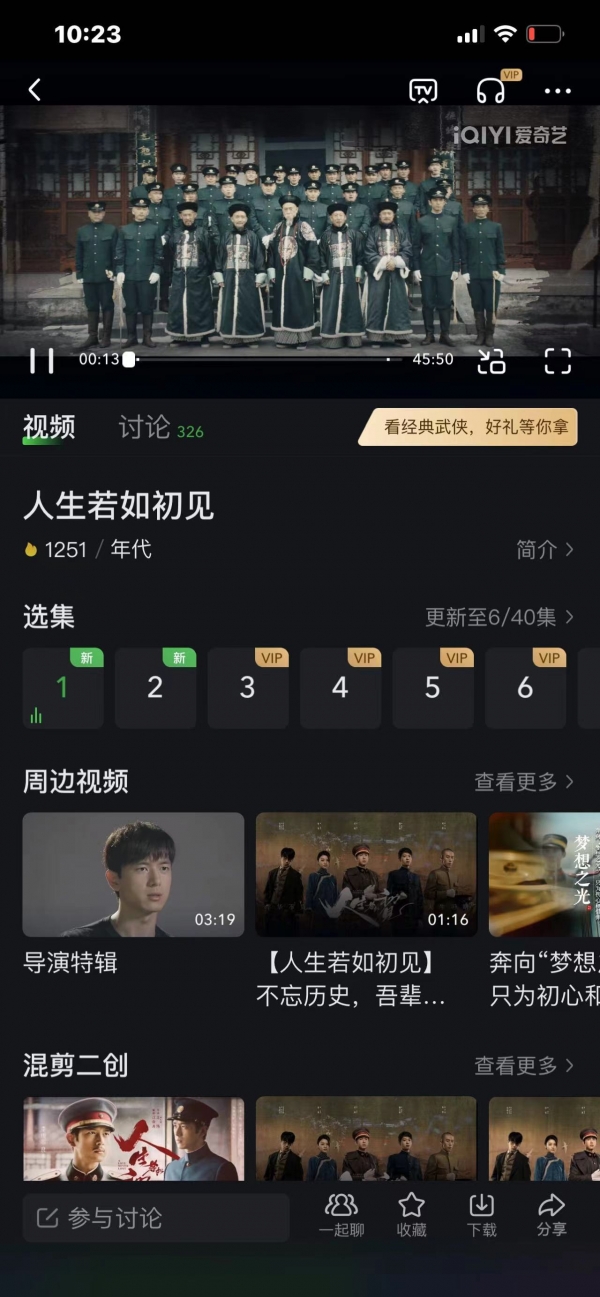
Task: Open the three-dot overflow menu
Action: pyautogui.click(x=557, y=91)
